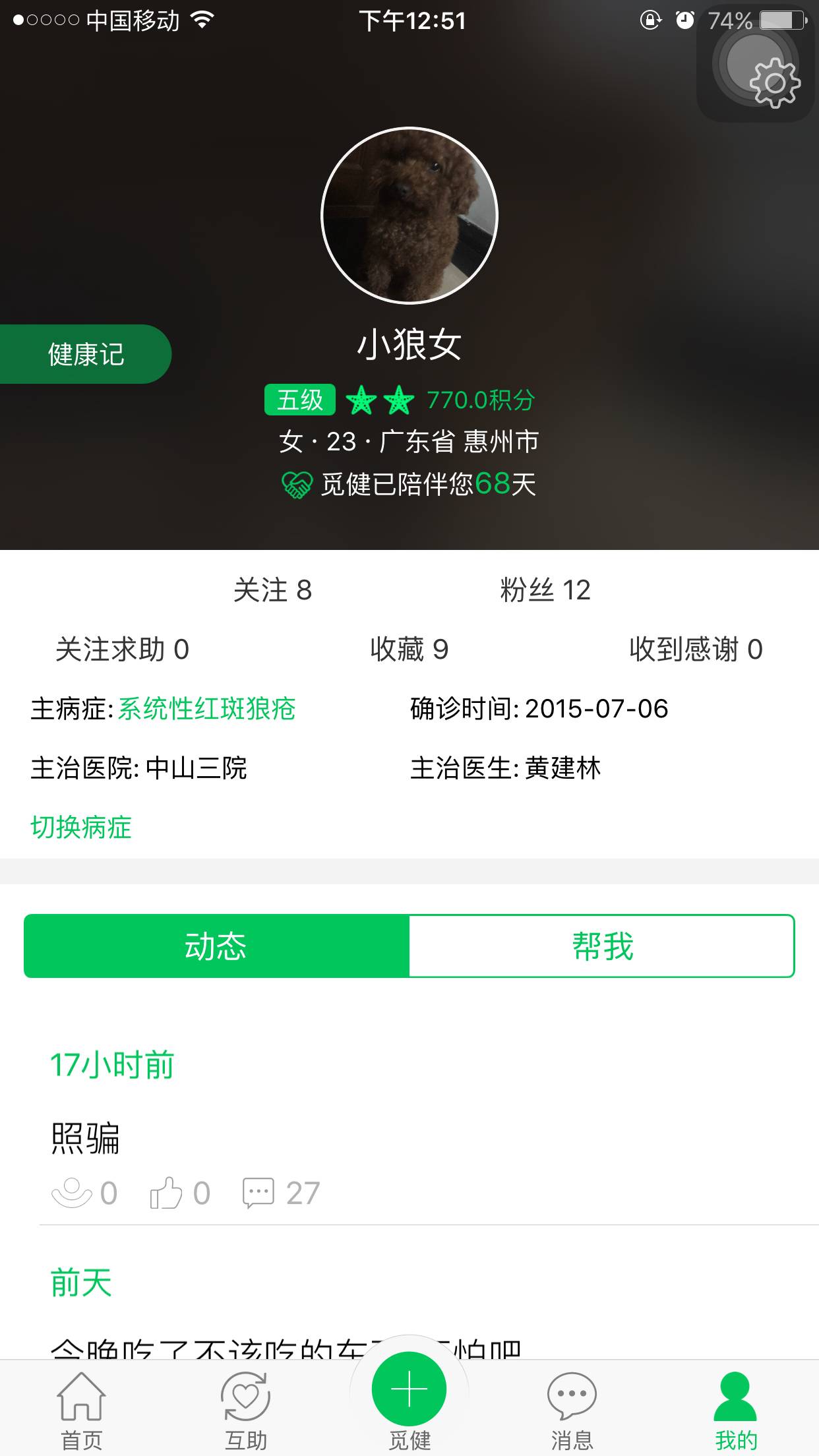819x1456 pixels.
Task: Switch to the 帮我 segment
Action: (x=602, y=946)
